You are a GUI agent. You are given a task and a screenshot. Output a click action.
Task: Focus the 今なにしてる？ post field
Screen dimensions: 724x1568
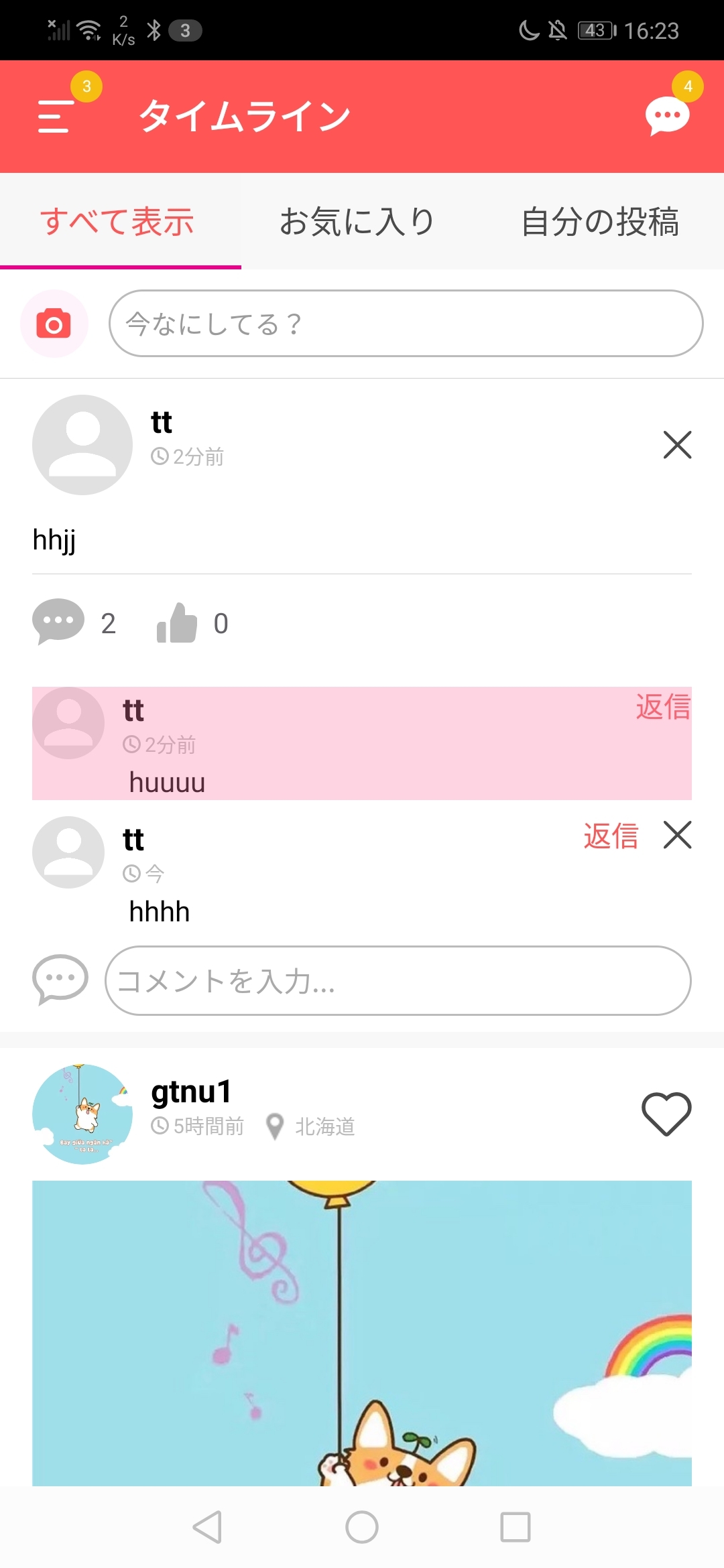(x=406, y=324)
